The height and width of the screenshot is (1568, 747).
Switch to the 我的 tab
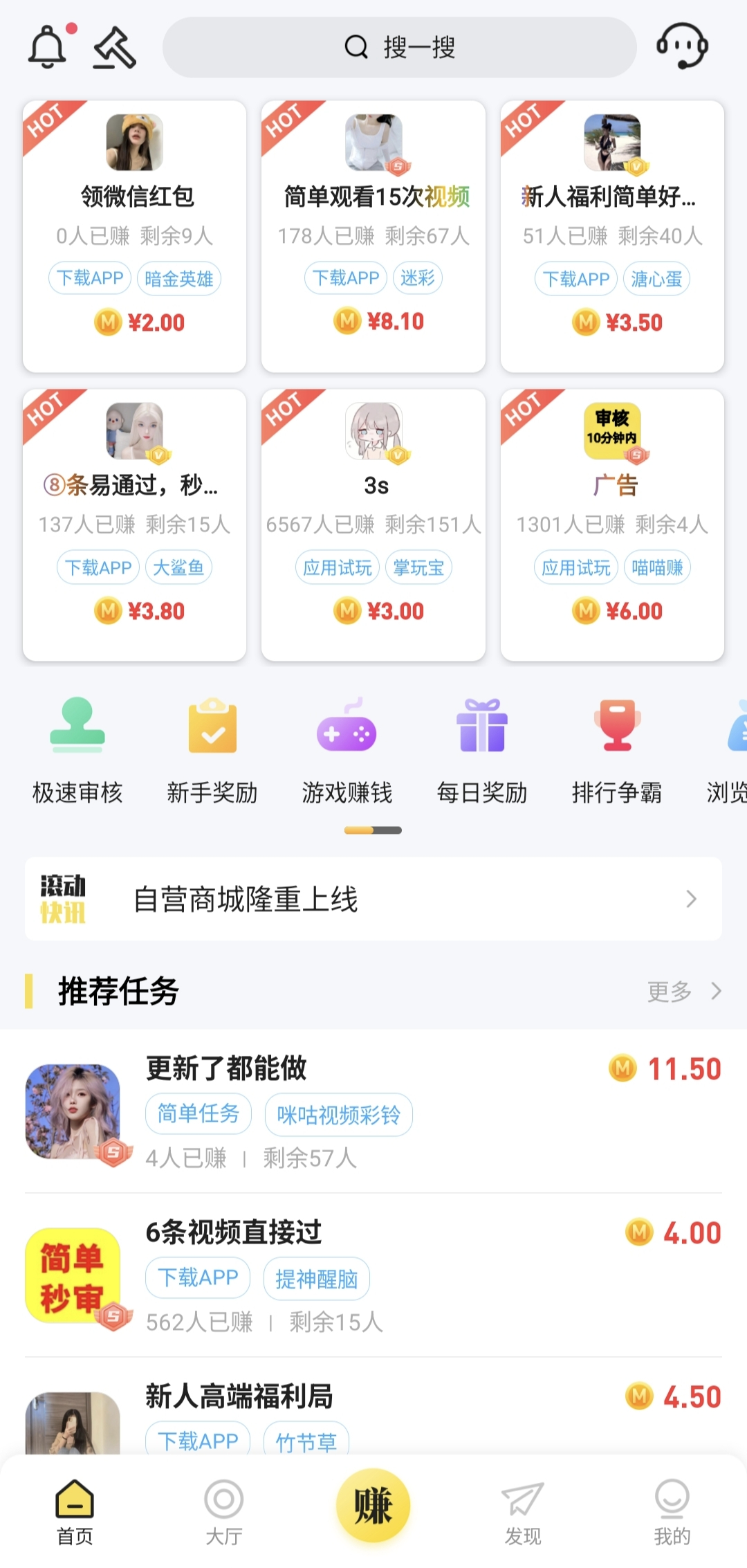click(x=672, y=1512)
